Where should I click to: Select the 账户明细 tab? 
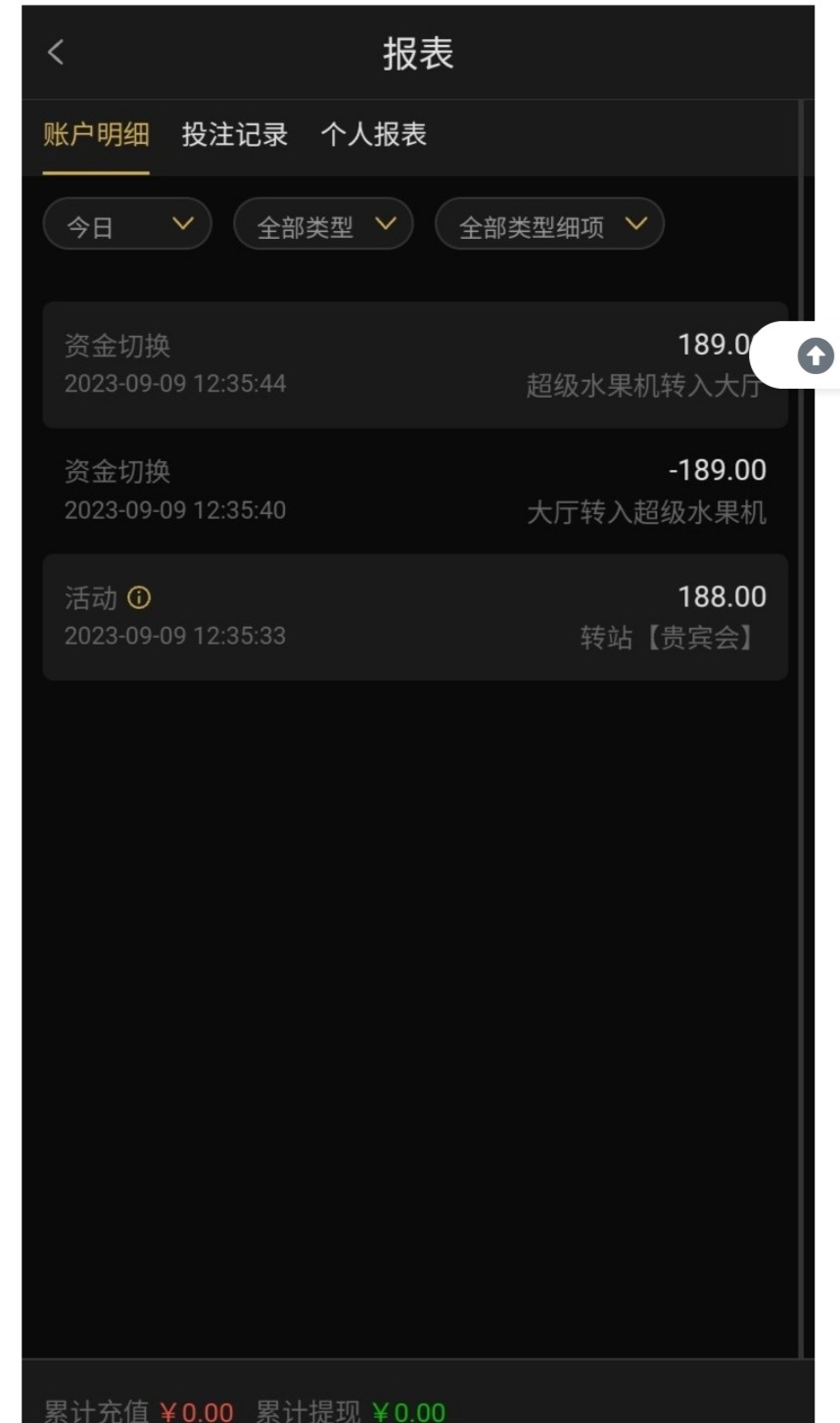click(96, 135)
